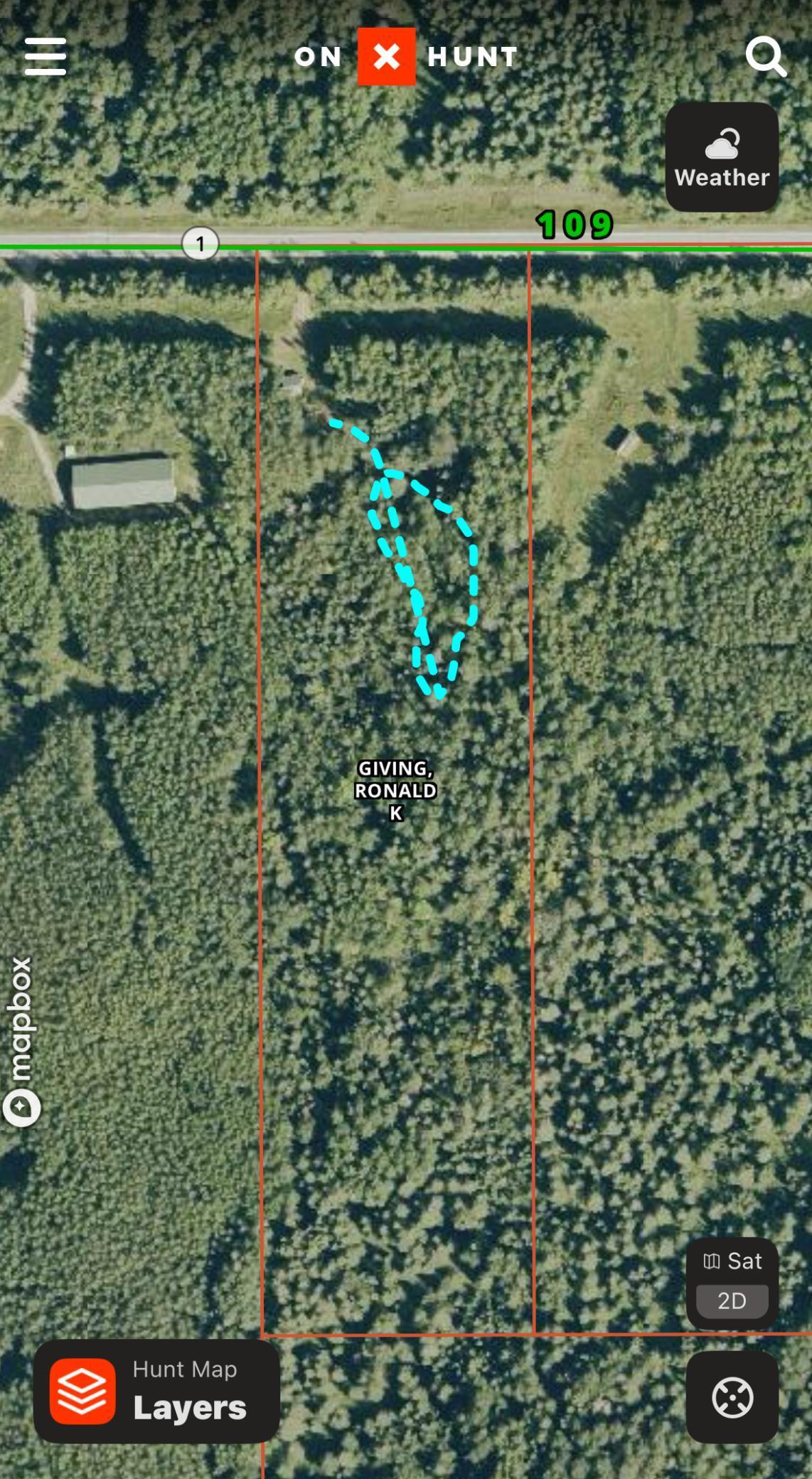Viewport: 812px width, 1479px height.
Task: Switch the Sat basemap type
Action: tap(732, 1261)
